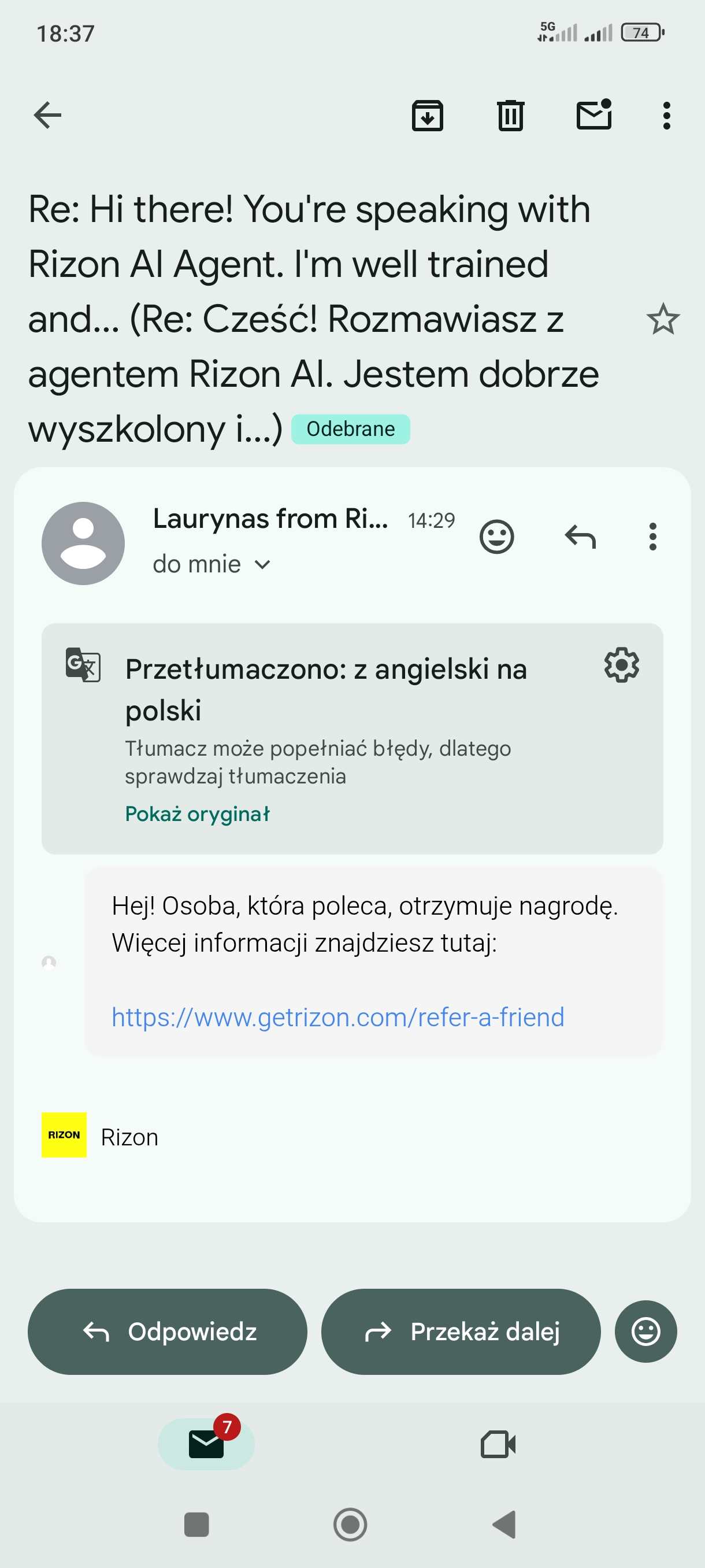This screenshot has height=1568, width=705.
Task: Open the message's three-dot options menu
Action: click(652, 537)
